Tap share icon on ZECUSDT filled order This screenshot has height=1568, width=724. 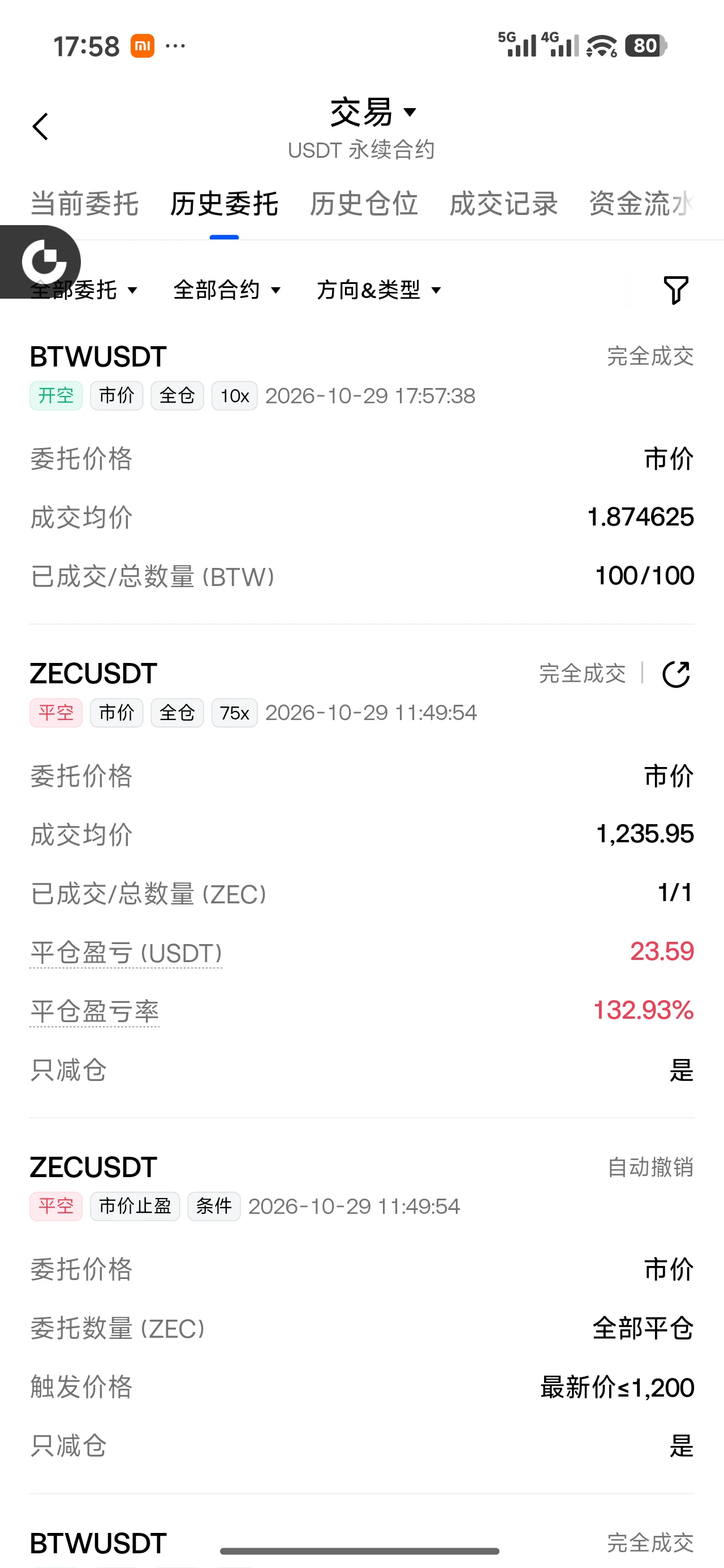(x=676, y=674)
